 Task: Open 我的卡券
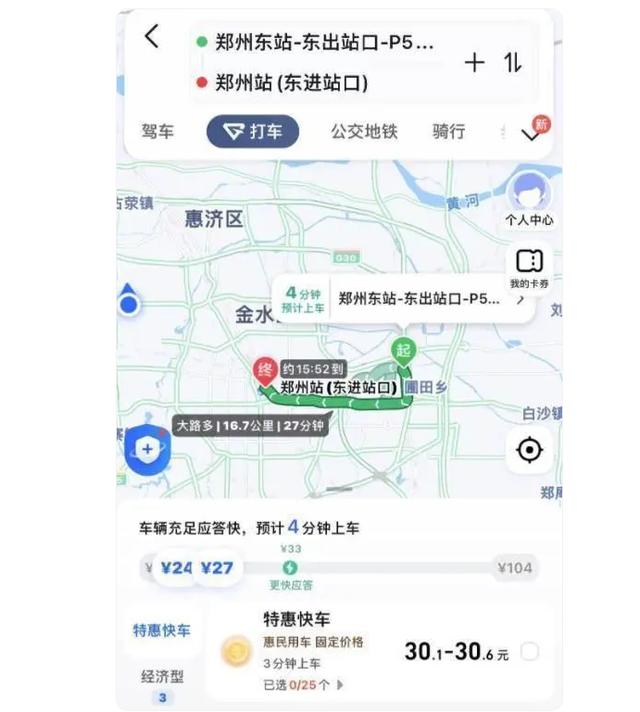[x=529, y=268]
